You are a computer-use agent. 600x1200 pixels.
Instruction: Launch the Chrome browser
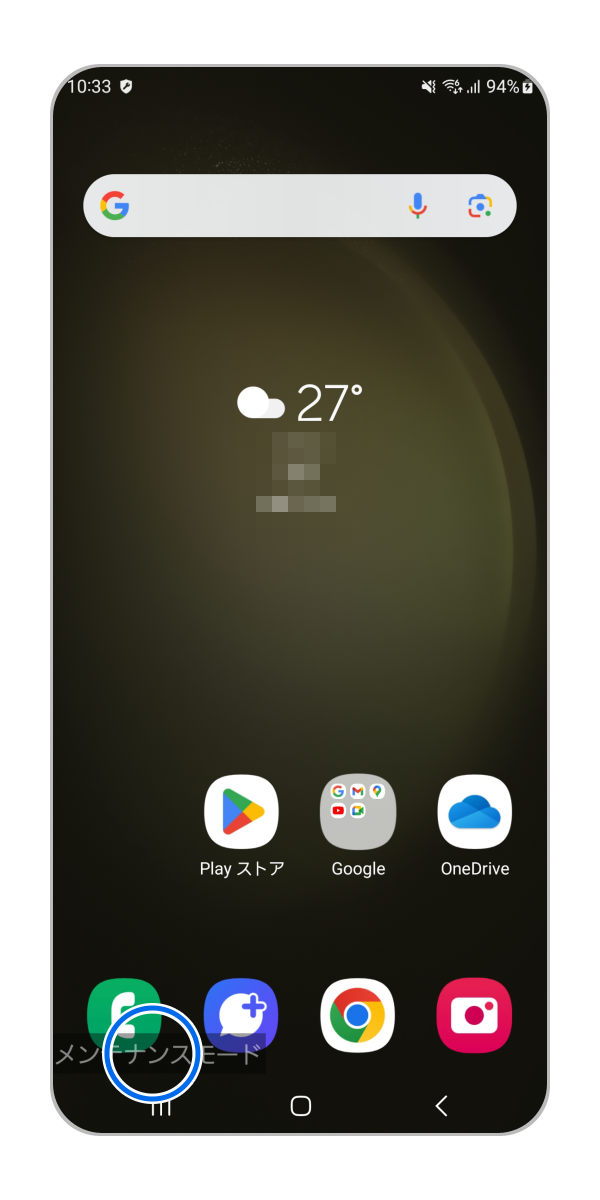click(358, 1015)
